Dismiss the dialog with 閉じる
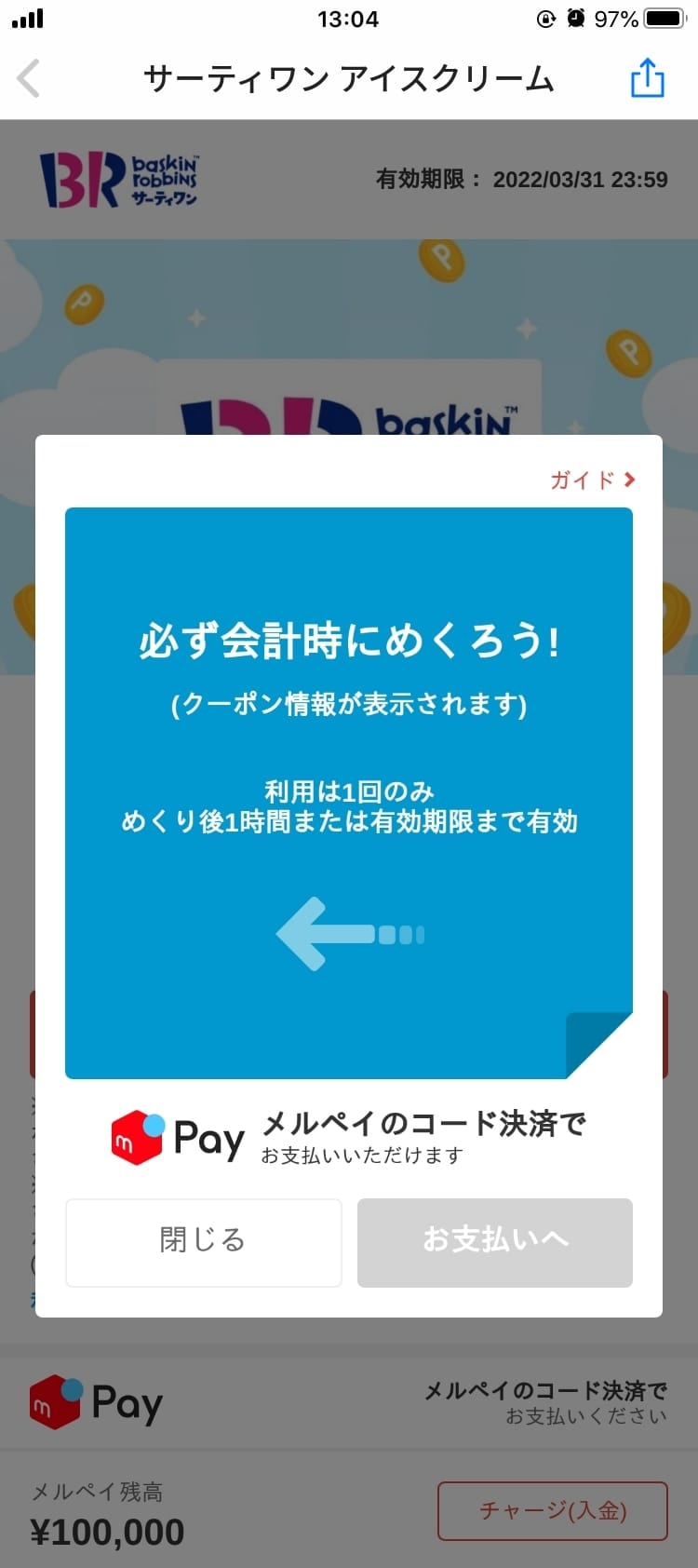Image resolution: width=698 pixels, height=1568 pixels. point(203,1242)
